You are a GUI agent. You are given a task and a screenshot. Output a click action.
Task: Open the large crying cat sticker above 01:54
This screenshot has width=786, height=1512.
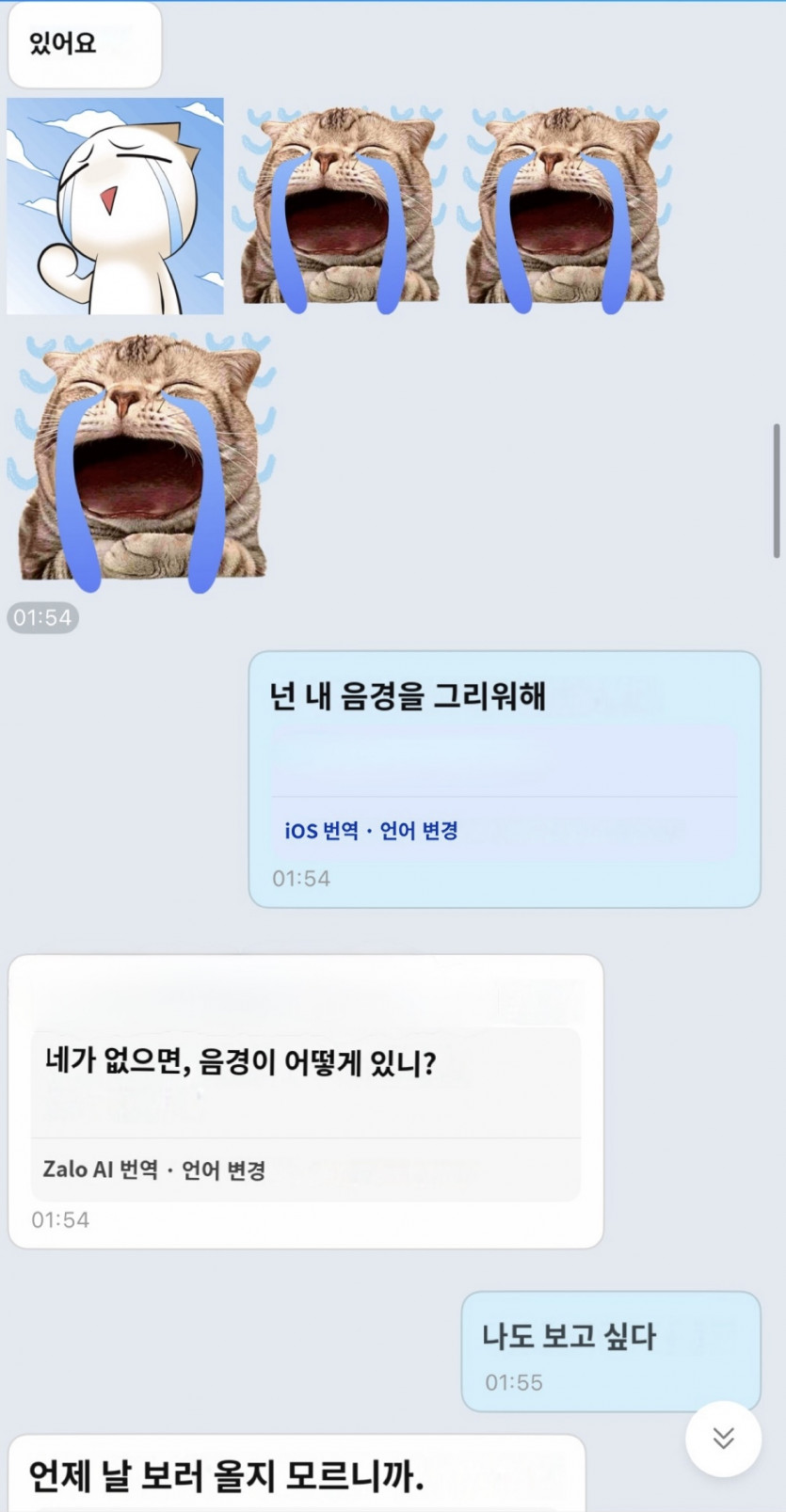(141, 461)
